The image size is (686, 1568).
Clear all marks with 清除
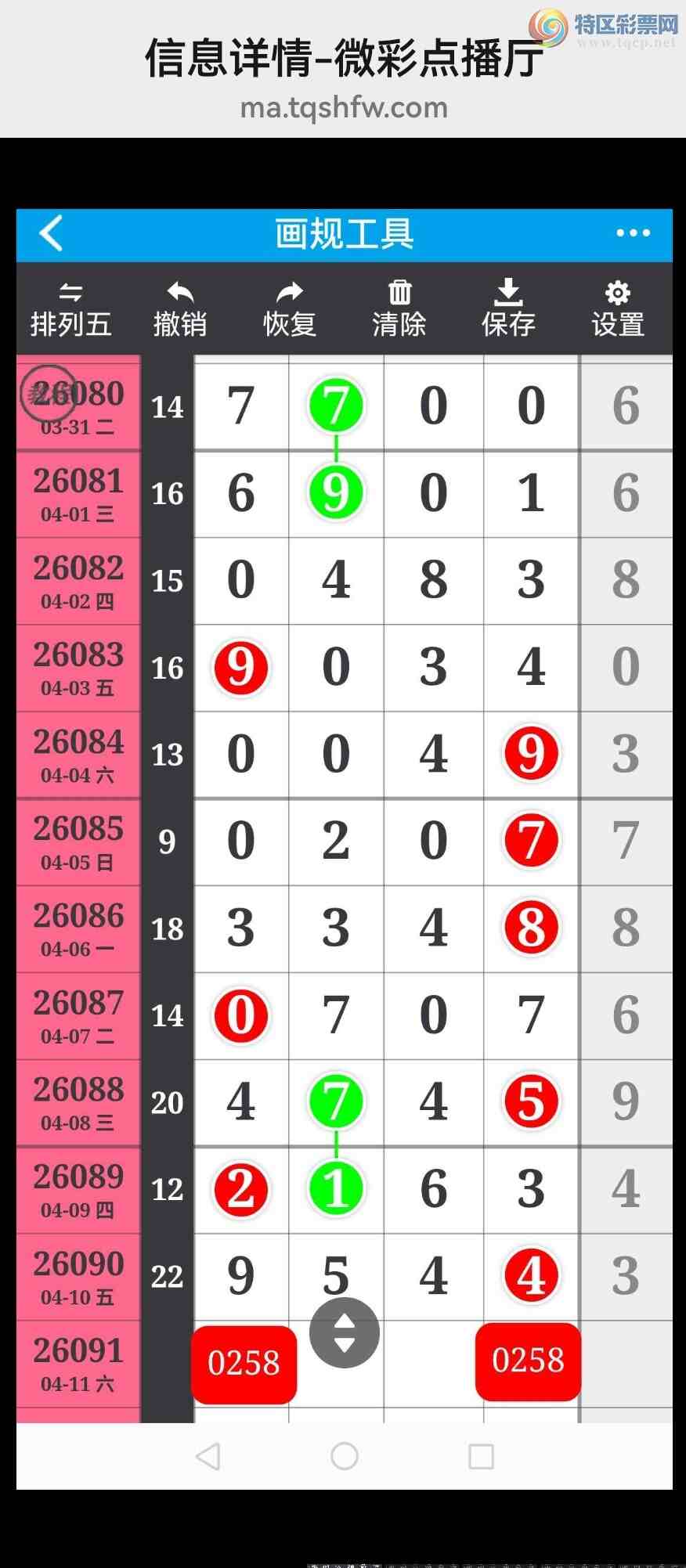[x=399, y=310]
